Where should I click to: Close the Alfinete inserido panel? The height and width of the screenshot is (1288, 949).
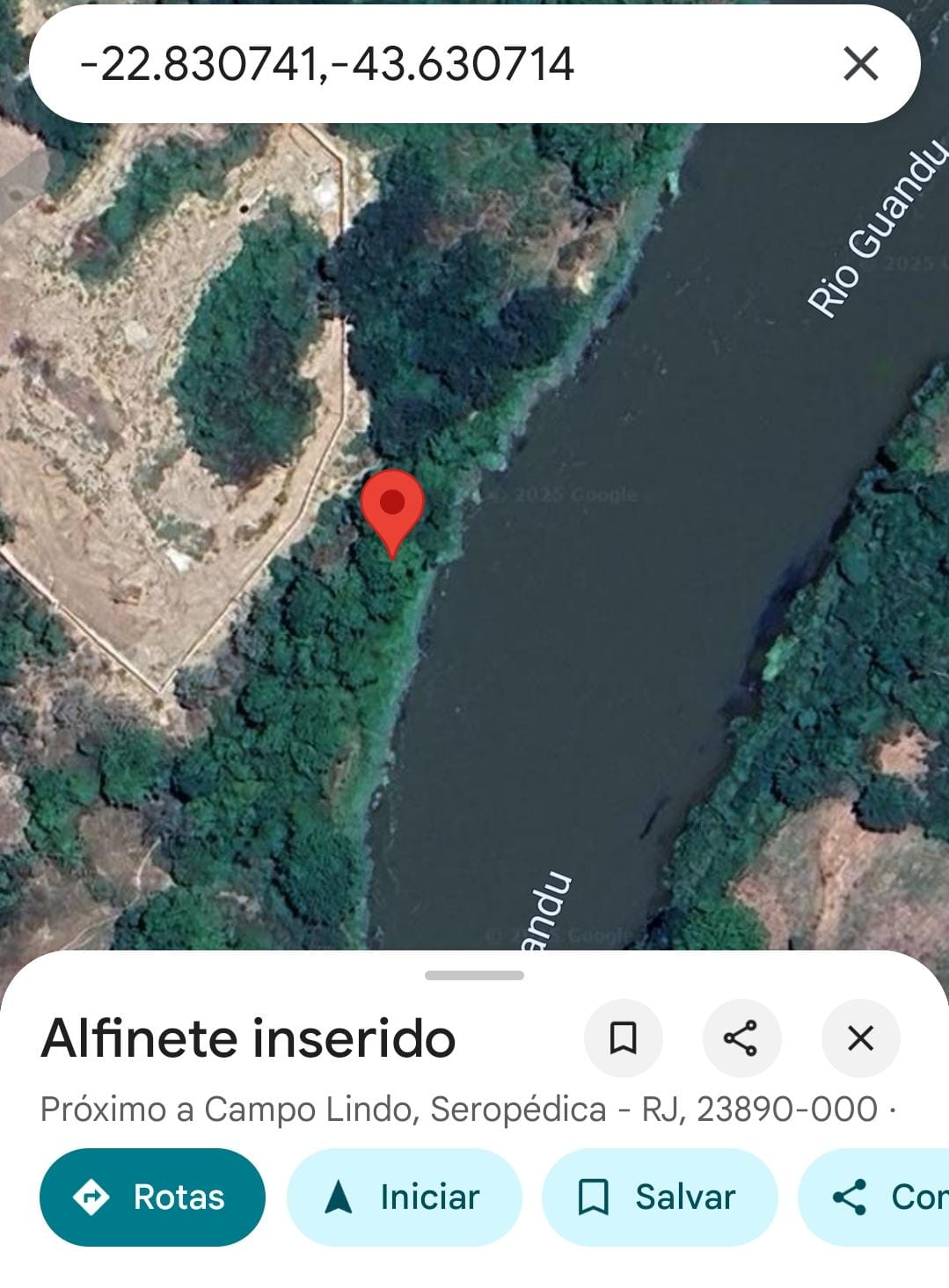[x=859, y=1038]
